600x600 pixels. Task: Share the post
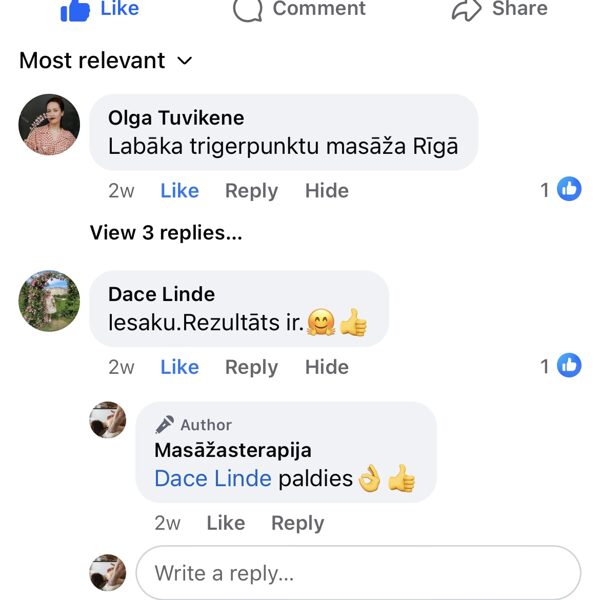click(500, 9)
